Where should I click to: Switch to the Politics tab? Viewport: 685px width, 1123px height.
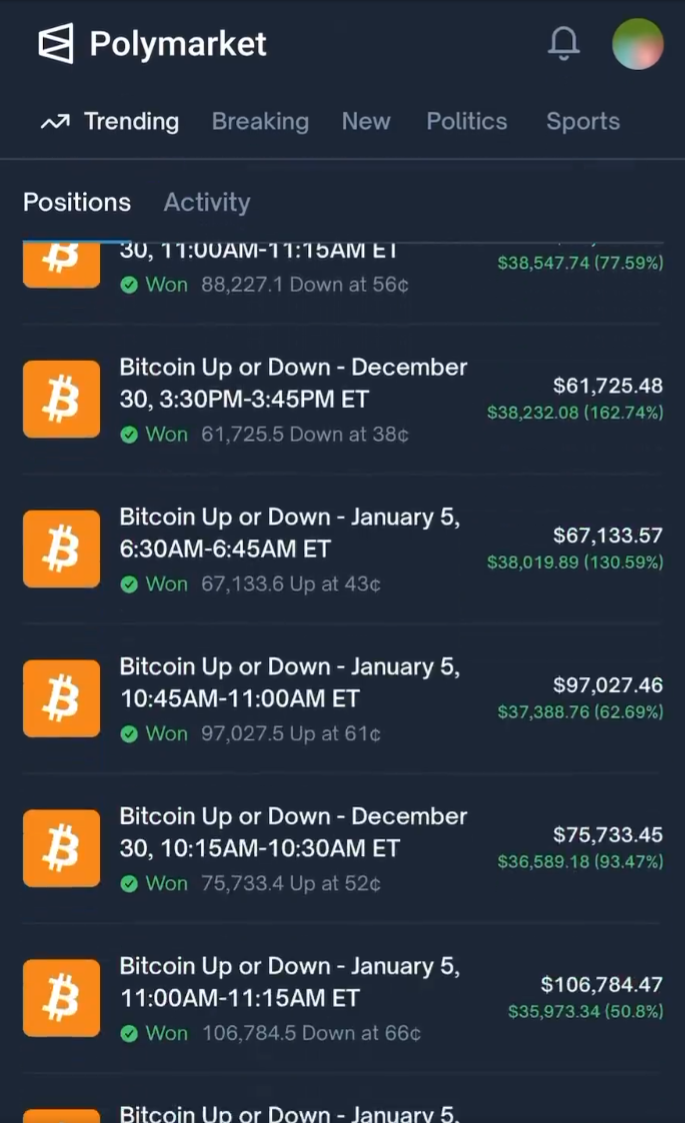(x=467, y=122)
